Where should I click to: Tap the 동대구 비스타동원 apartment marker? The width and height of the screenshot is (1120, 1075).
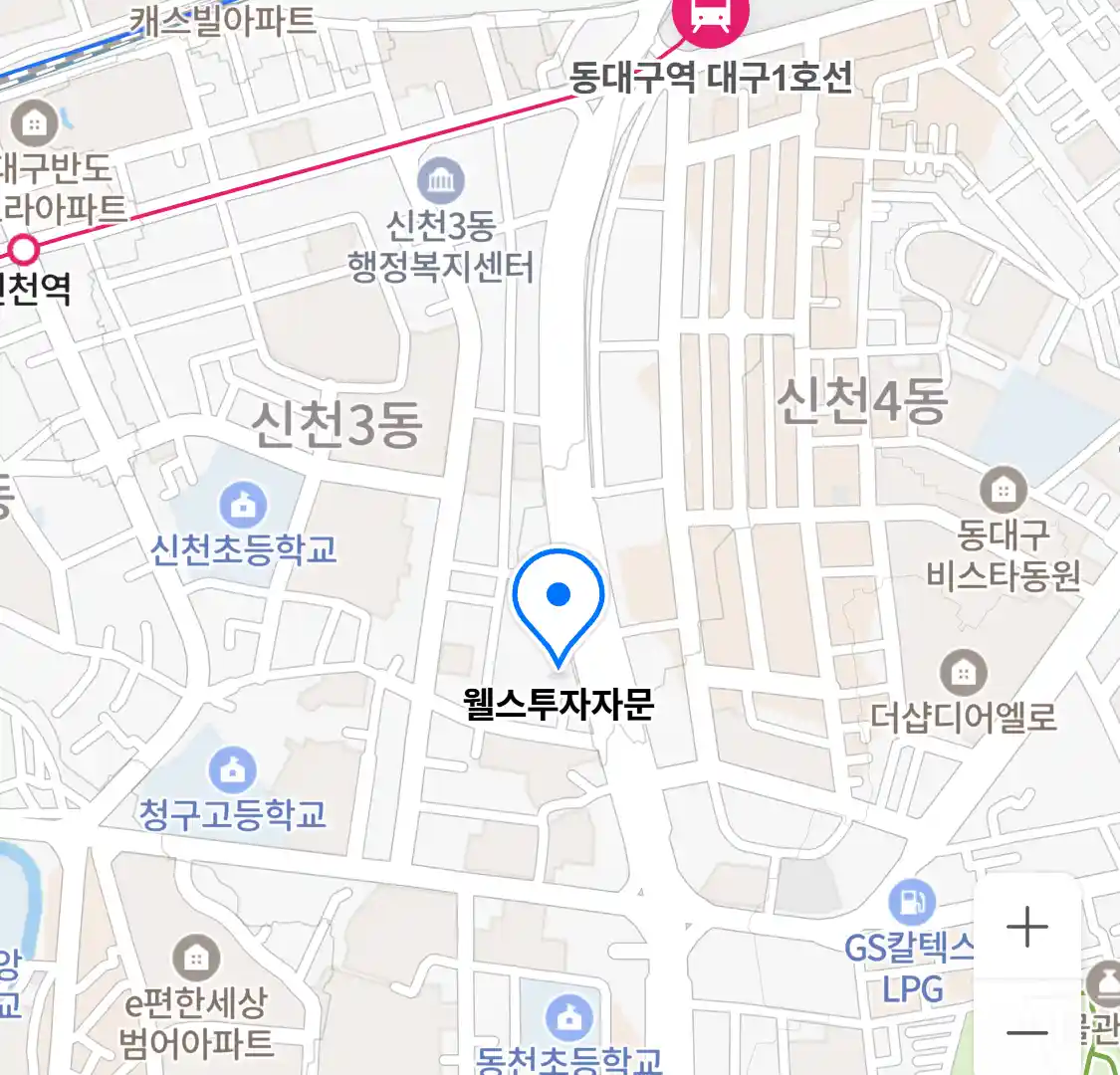tap(1003, 490)
